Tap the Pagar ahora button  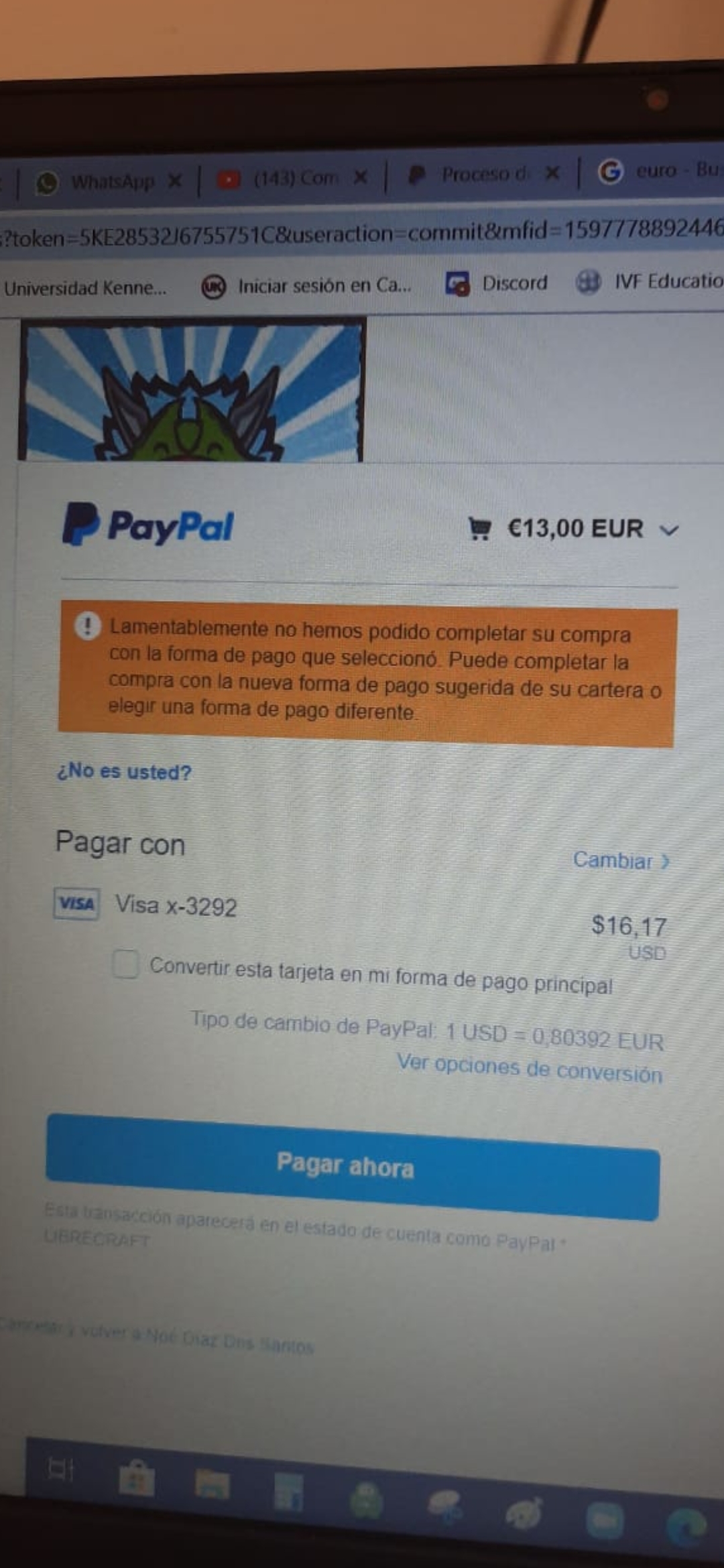coord(352,1167)
